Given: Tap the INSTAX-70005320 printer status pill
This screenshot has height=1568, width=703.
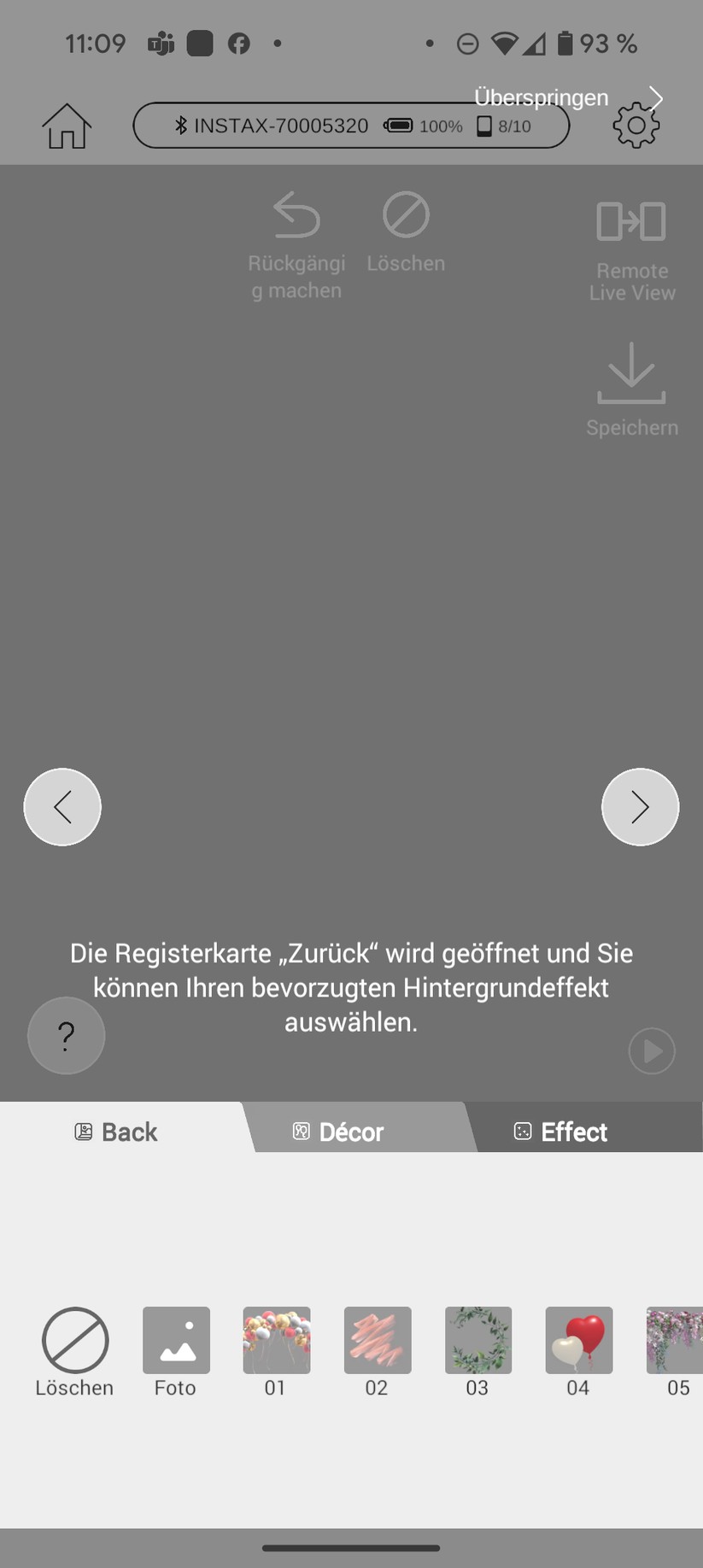Looking at the screenshot, I should pos(351,126).
